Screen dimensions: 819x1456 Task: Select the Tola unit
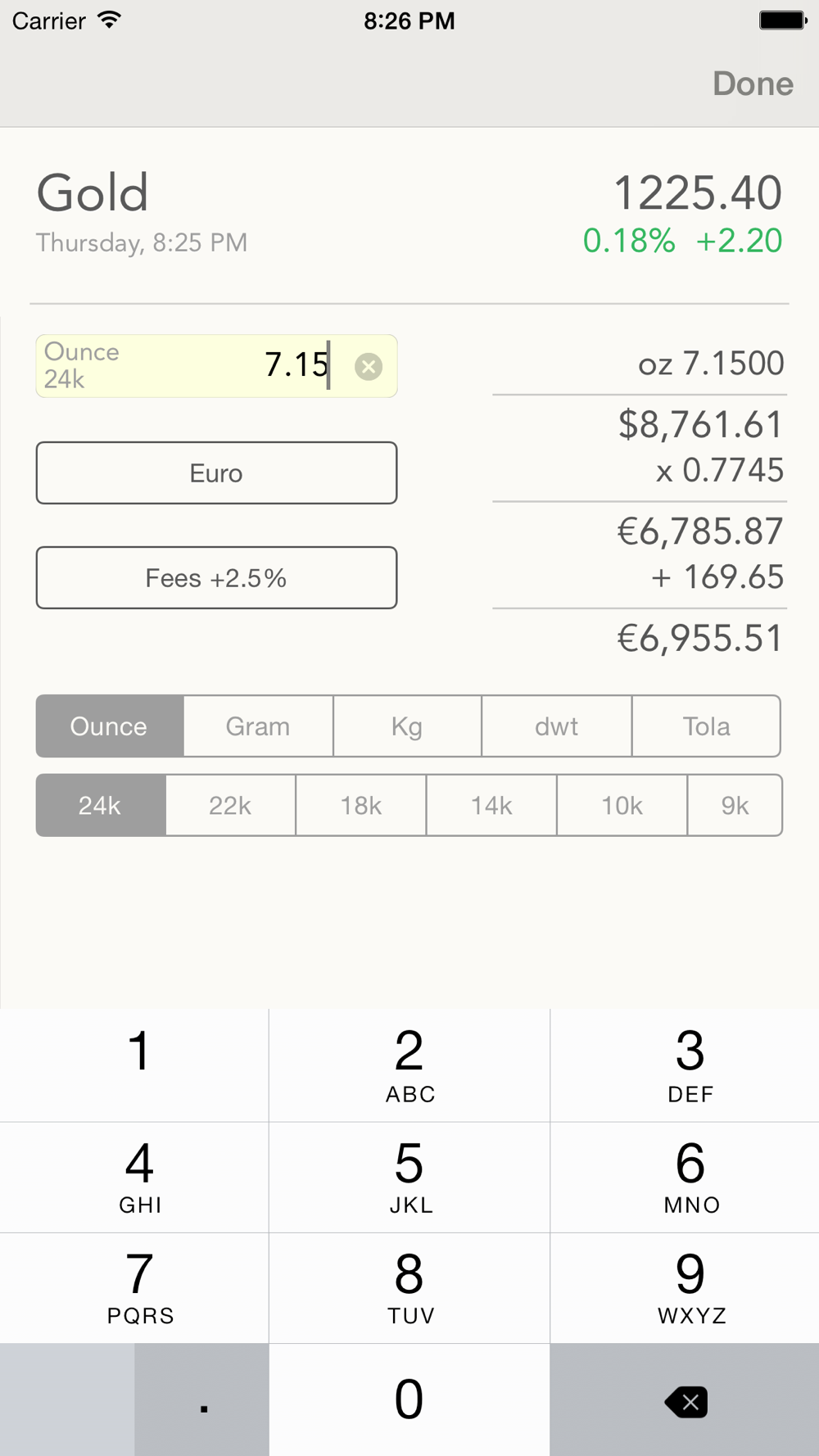click(x=706, y=726)
